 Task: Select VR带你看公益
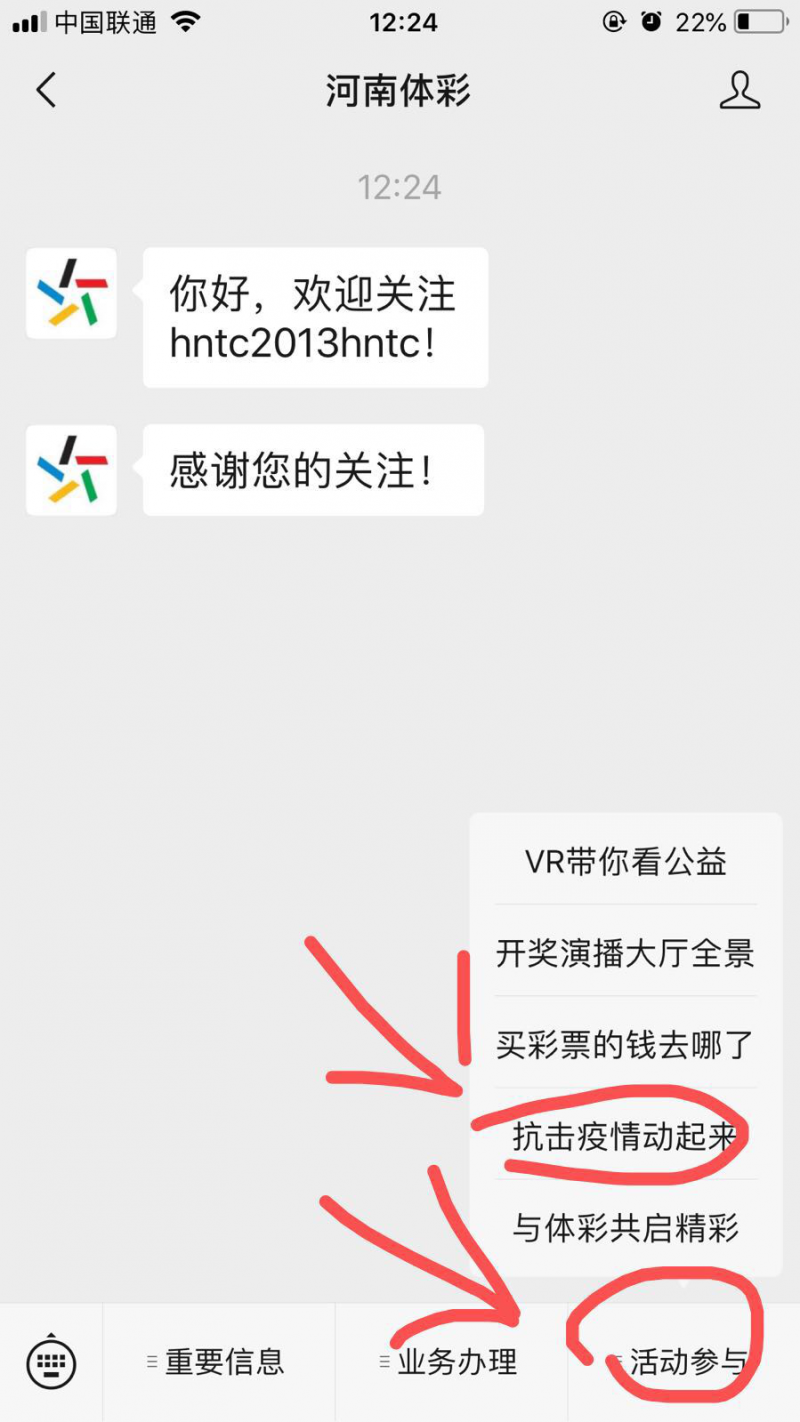(626, 861)
